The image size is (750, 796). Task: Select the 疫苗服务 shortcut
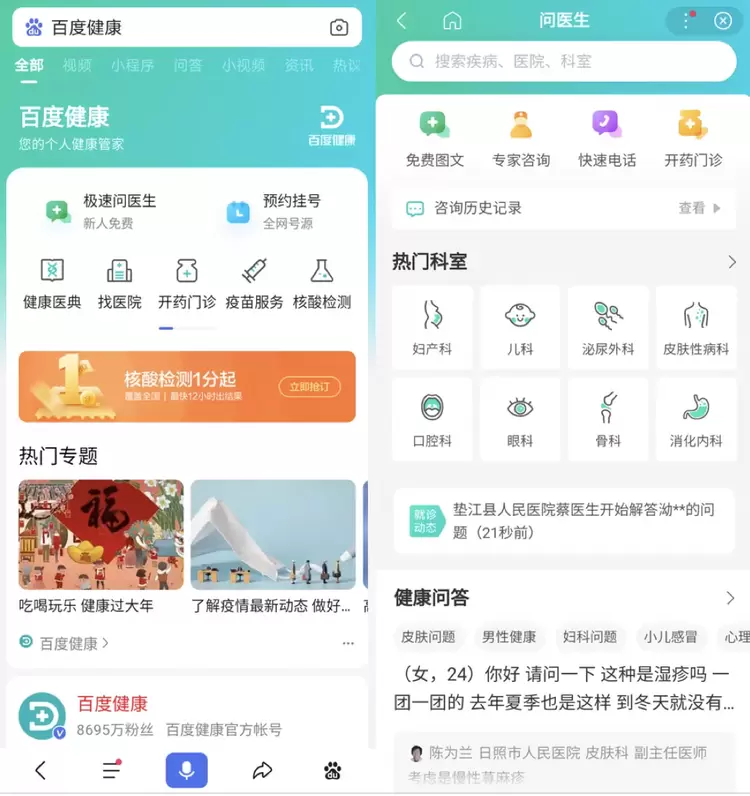pos(254,283)
